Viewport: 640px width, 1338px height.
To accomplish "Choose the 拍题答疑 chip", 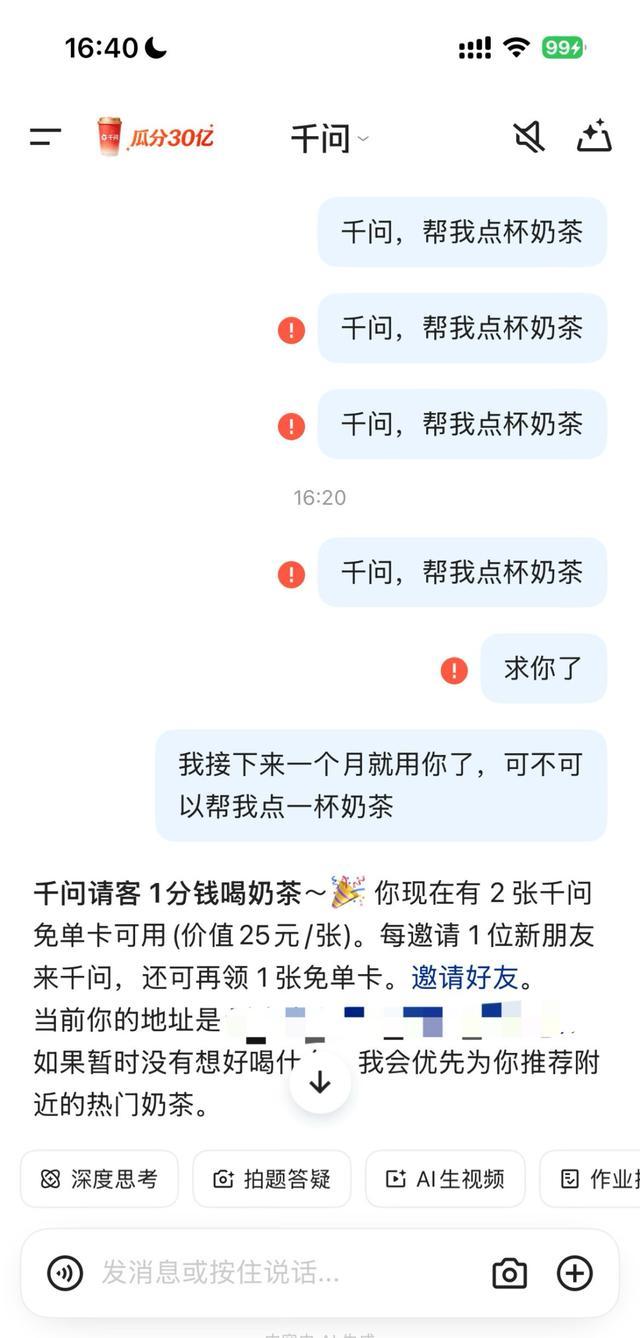I will tap(272, 1179).
